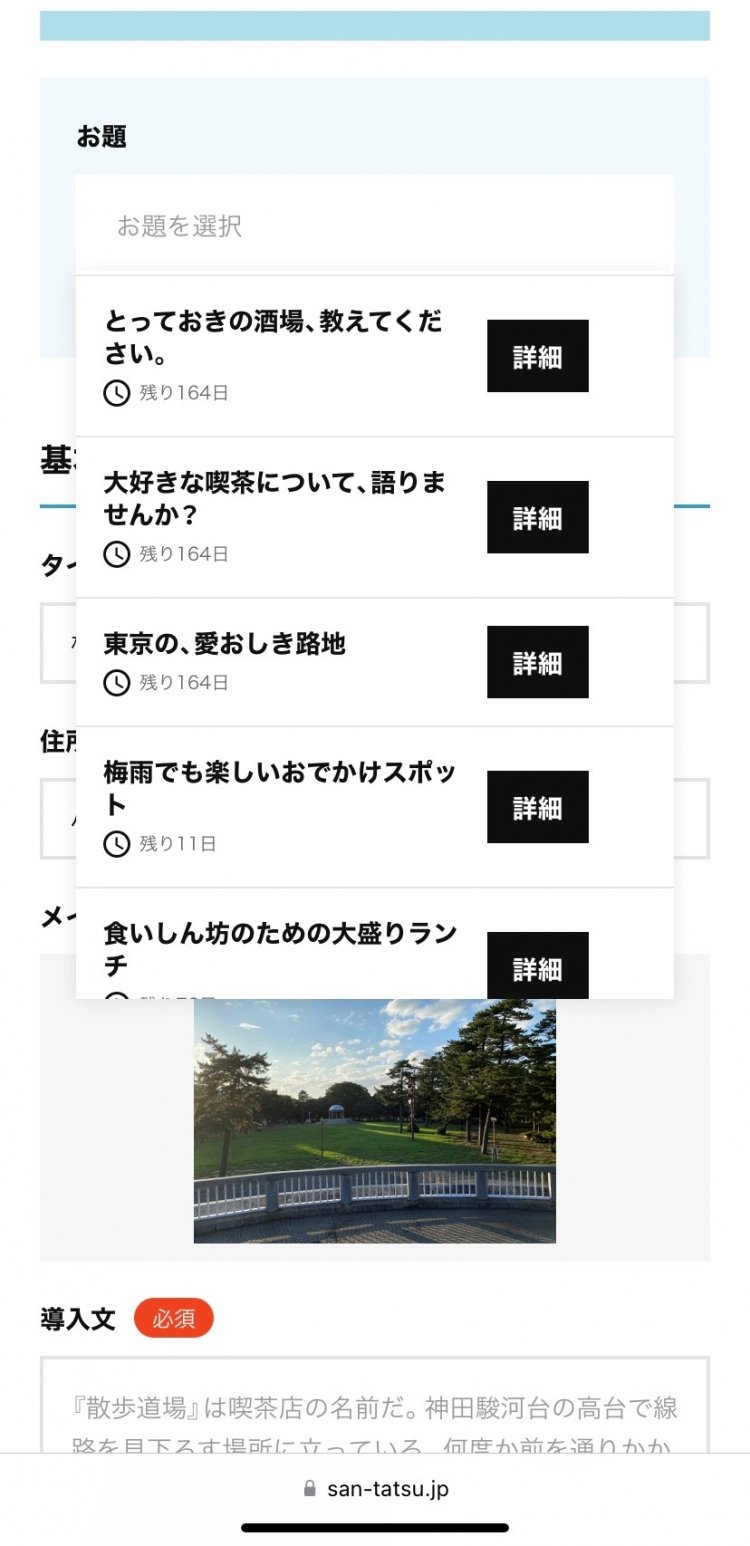
Task: Open details for 大好きな喫茶 topic
Action: [x=537, y=517]
